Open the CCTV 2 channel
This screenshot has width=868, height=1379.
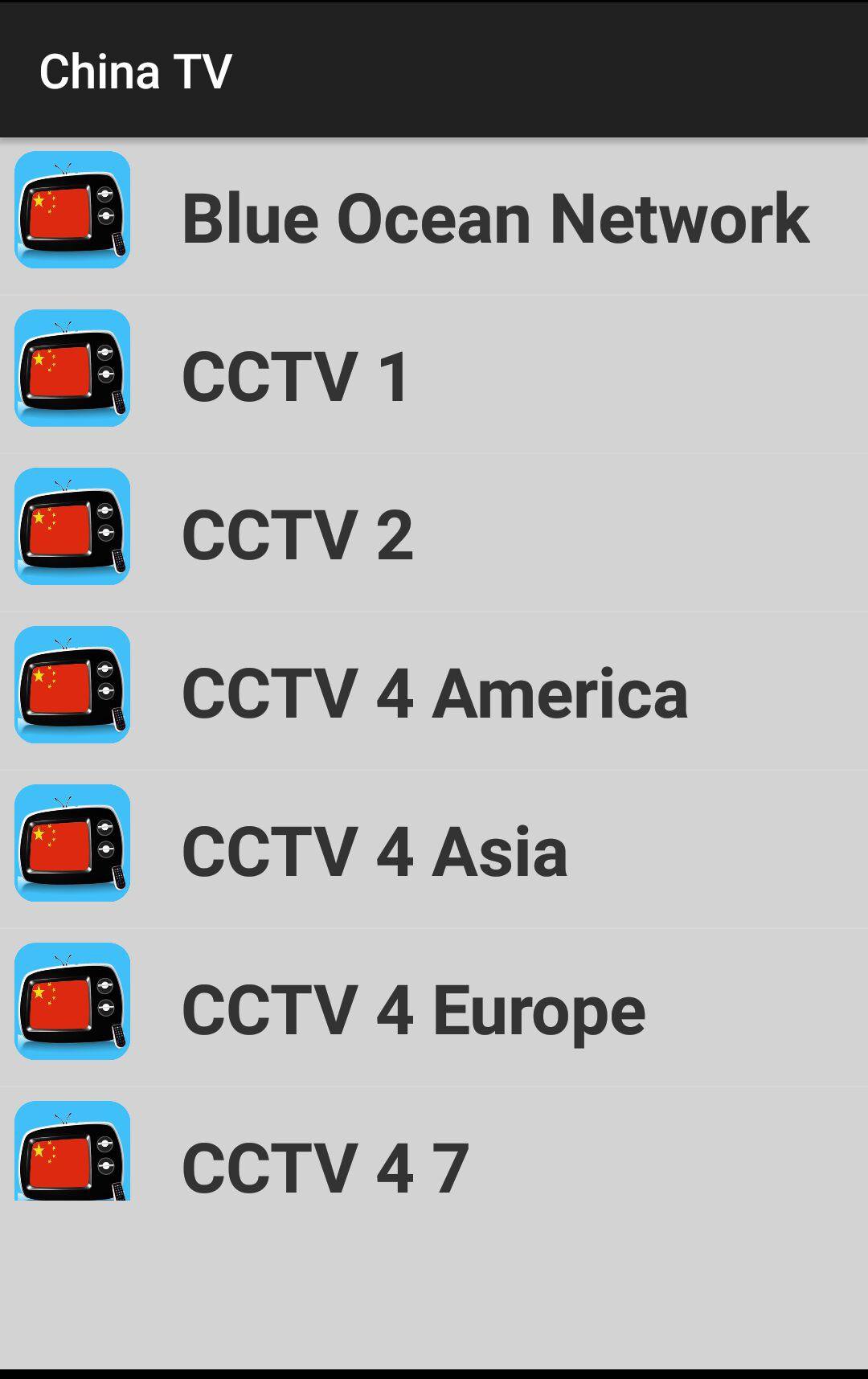pyautogui.click(x=434, y=529)
